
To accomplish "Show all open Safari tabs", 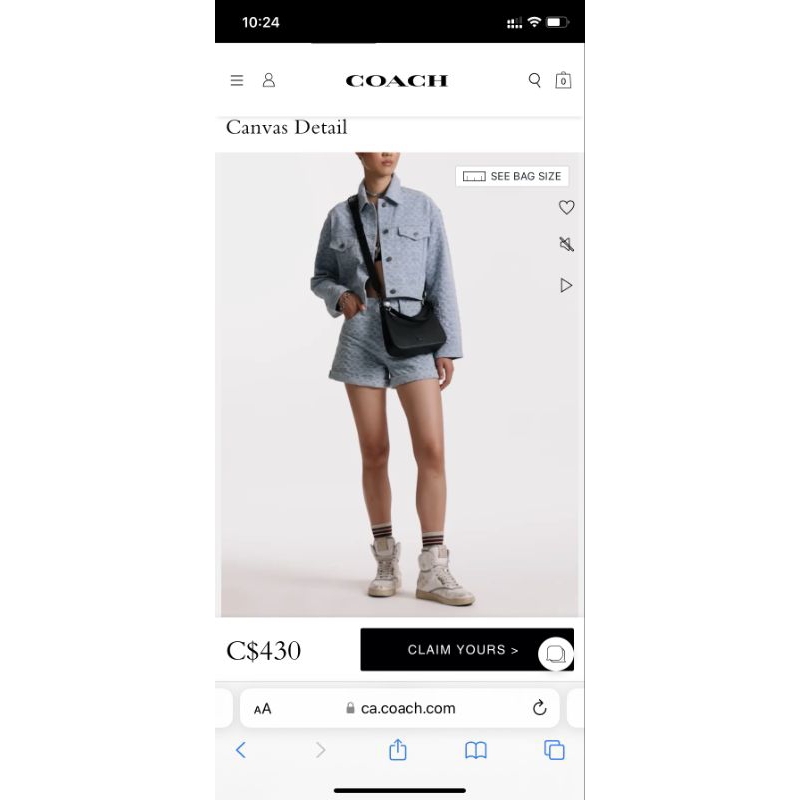I will point(554,750).
